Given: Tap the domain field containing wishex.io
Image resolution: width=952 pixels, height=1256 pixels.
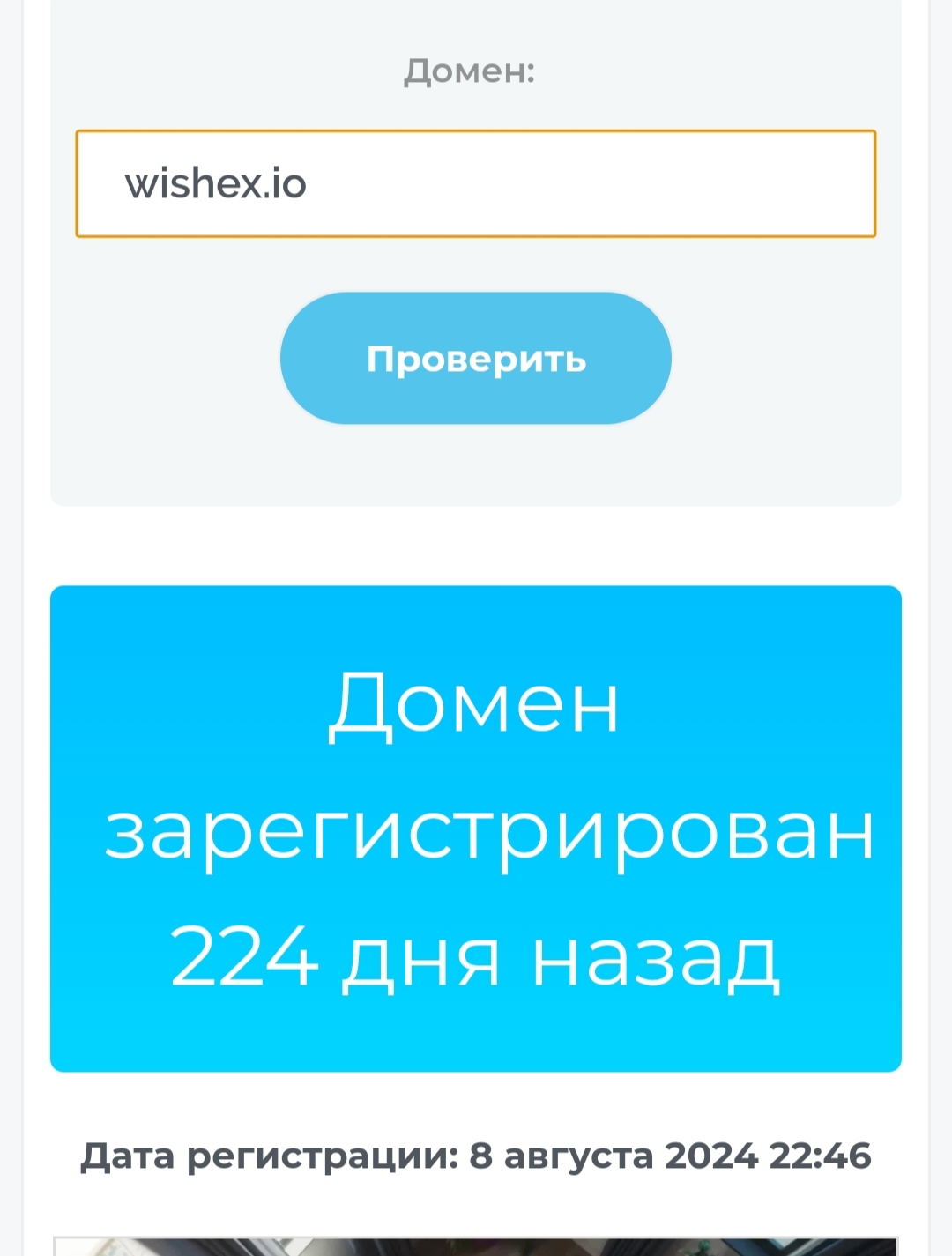Looking at the screenshot, I should (475, 184).
